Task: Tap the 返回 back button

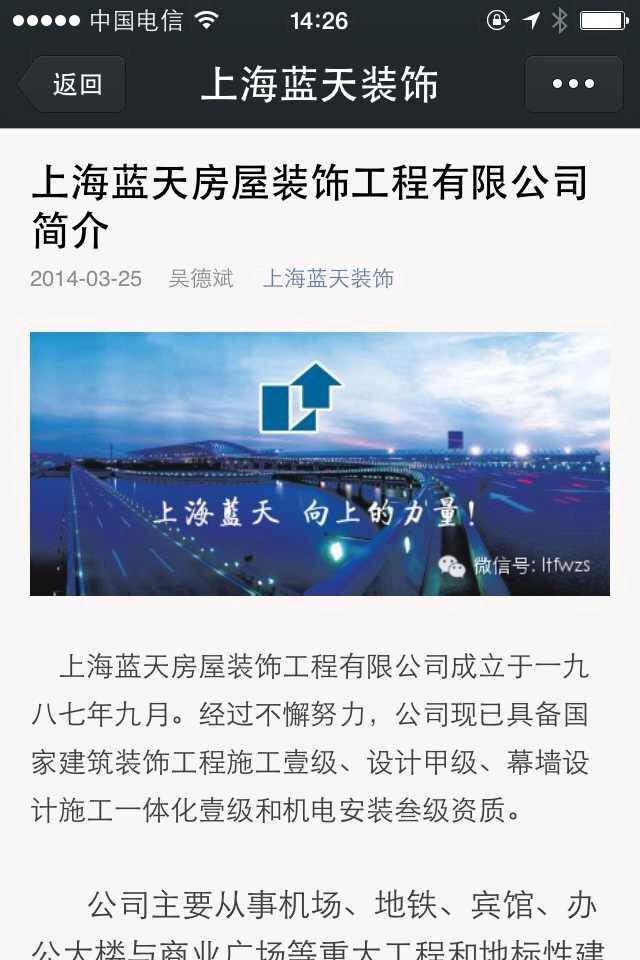Action: [74, 84]
